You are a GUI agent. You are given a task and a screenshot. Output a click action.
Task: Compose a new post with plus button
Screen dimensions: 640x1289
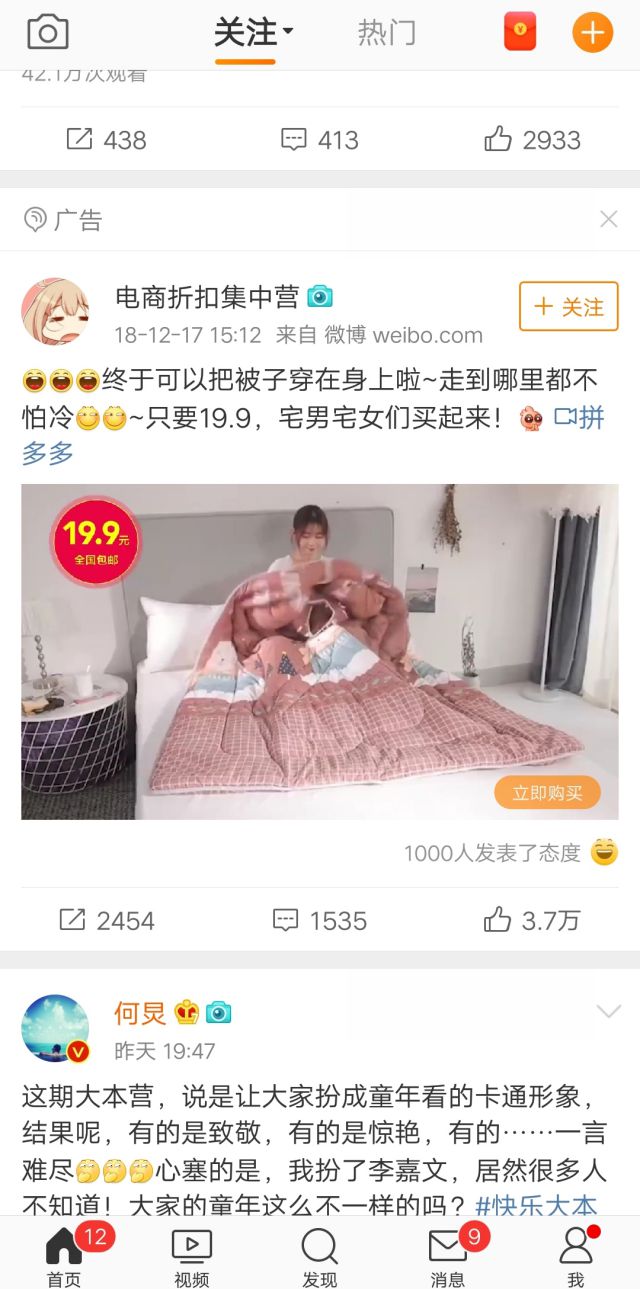(592, 33)
